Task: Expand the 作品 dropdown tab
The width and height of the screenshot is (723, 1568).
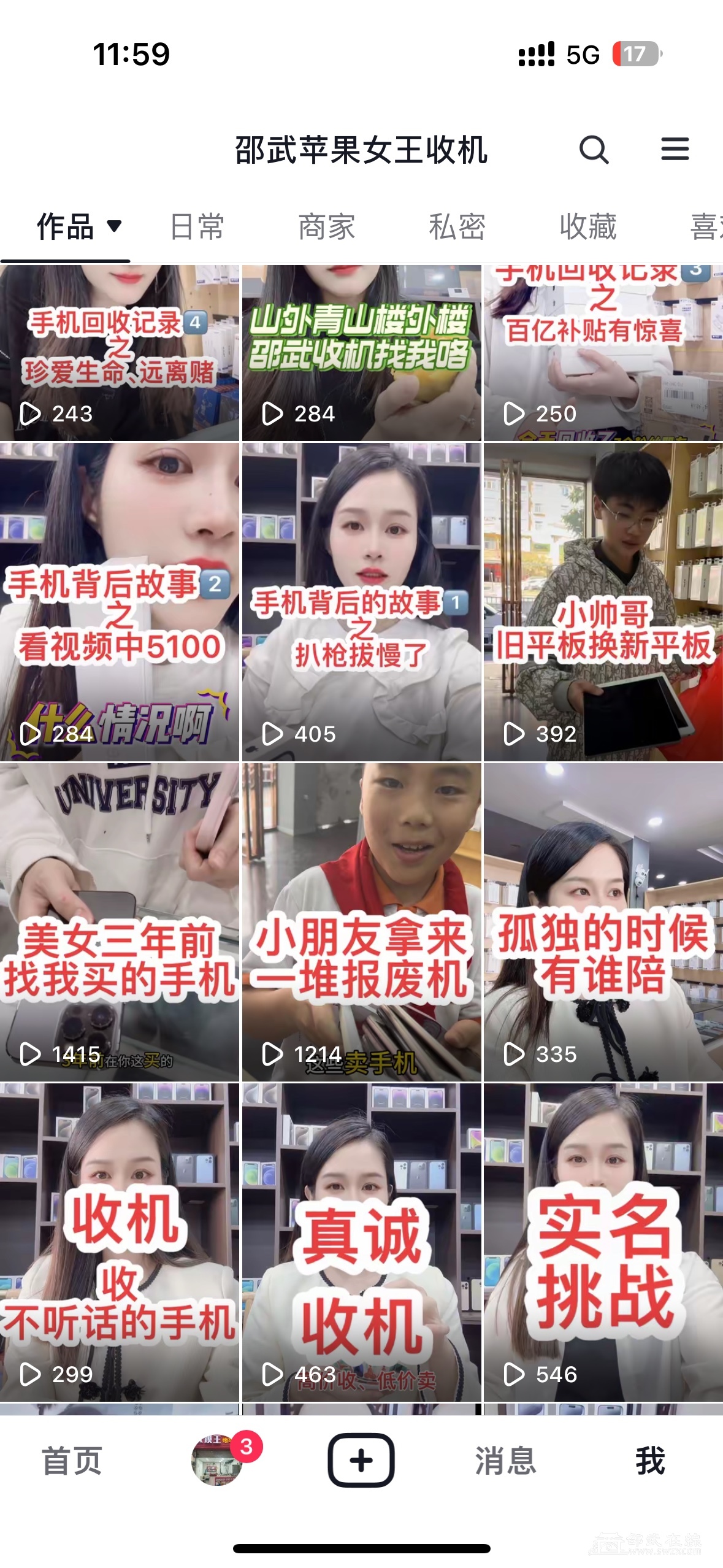Action: [x=78, y=227]
